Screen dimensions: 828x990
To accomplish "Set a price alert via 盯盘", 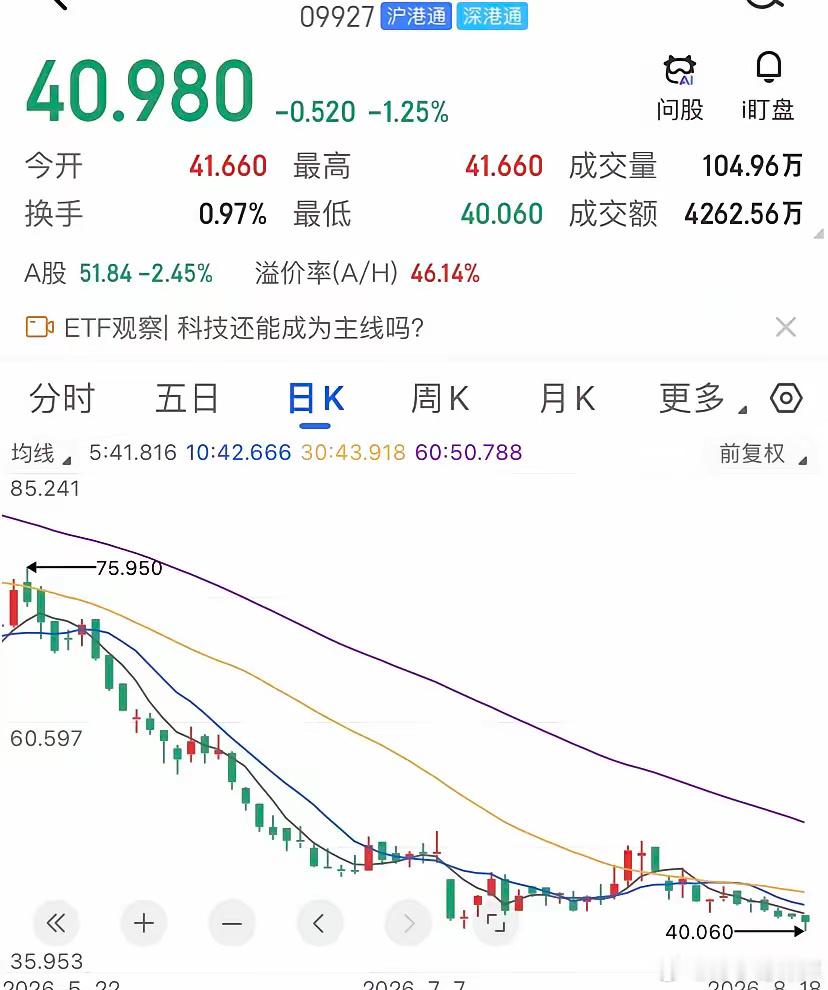I will tap(767, 88).
